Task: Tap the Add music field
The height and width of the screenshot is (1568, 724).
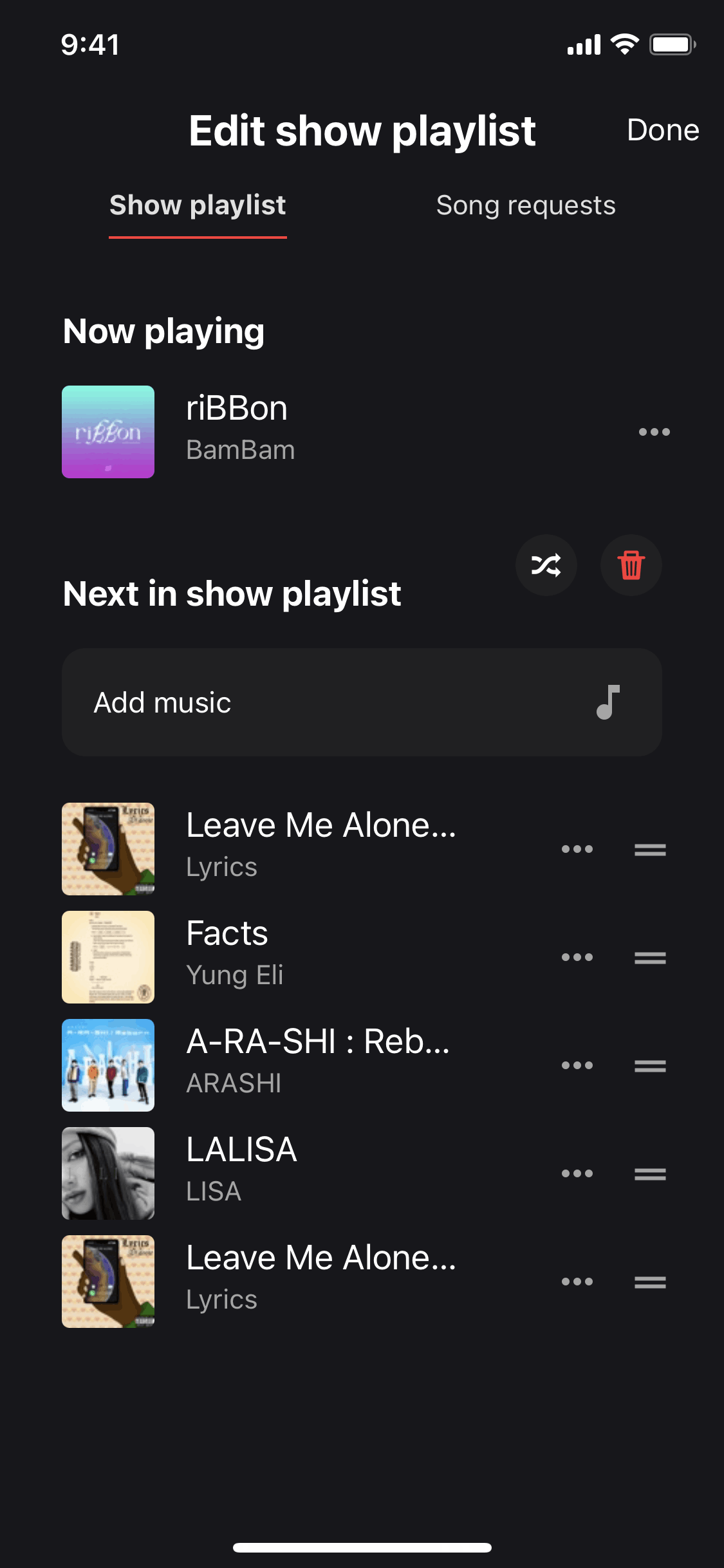Action: (x=362, y=702)
